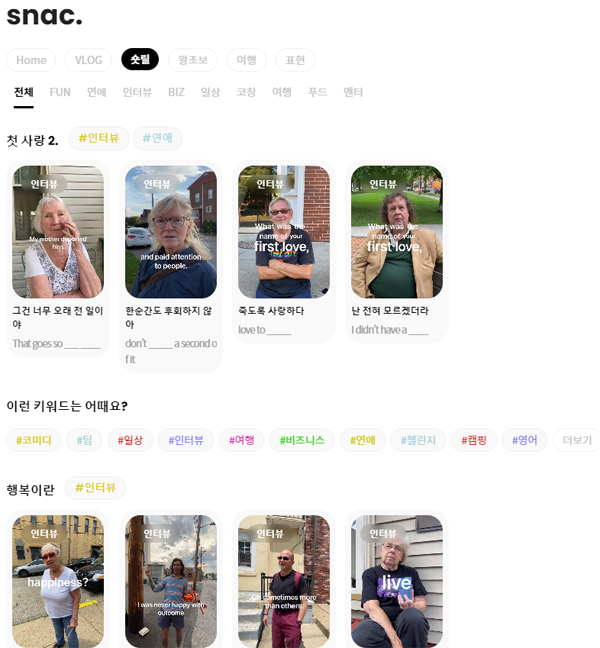Go to the 푸드 sub-tab

pos(317,92)
